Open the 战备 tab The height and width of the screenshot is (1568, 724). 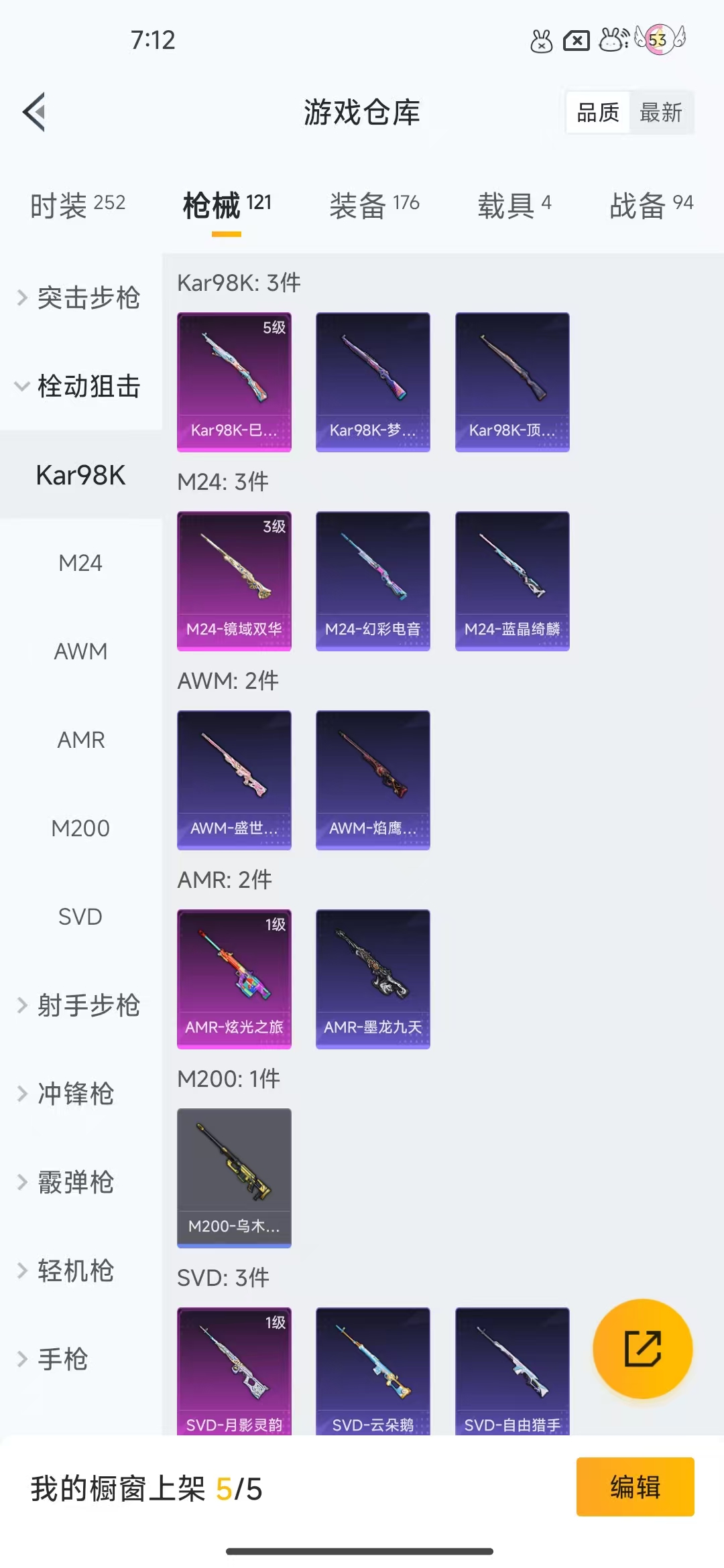(x=651, y=205)
